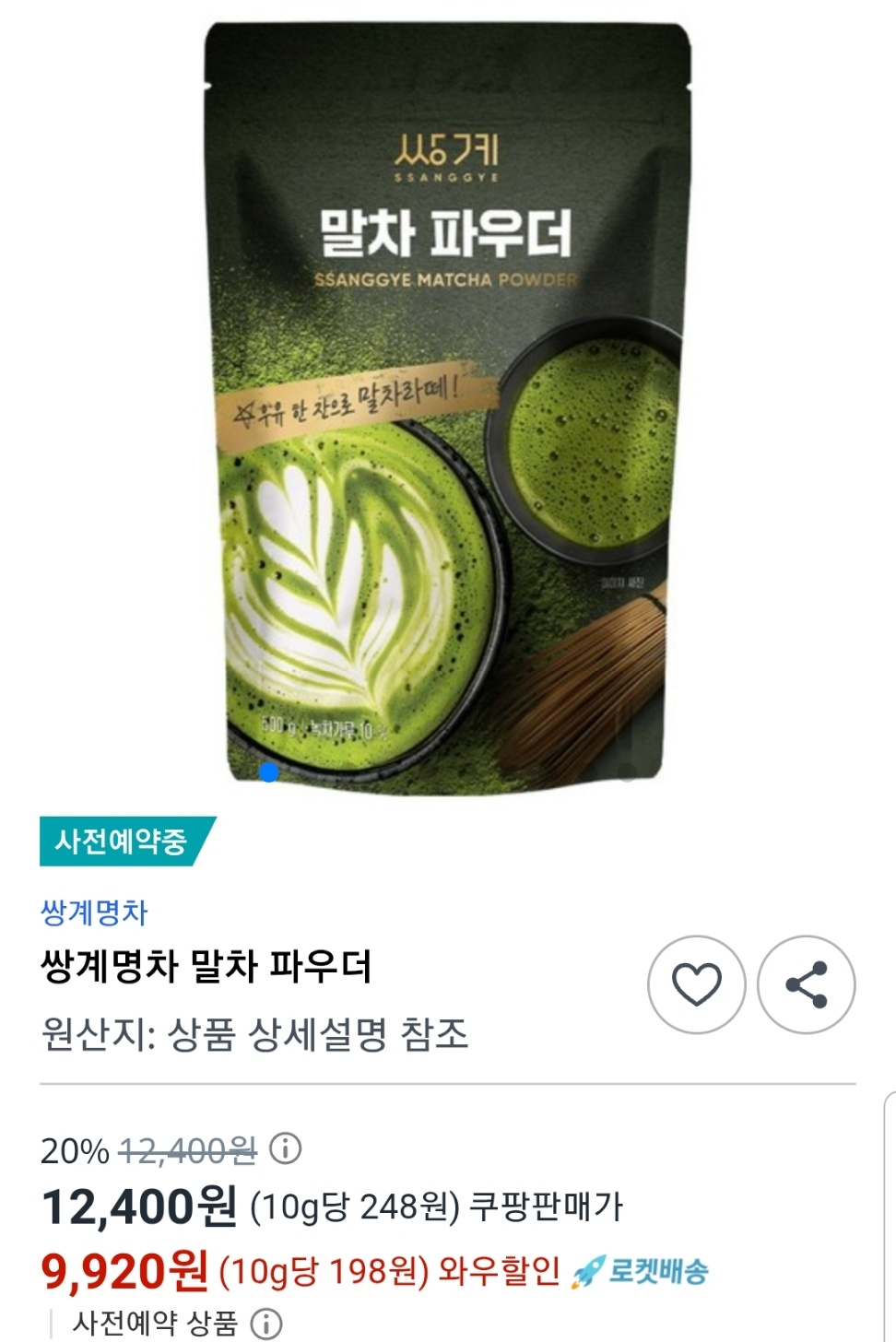
Task: Share this matcha powder product
Action: [x=806, y=984]
